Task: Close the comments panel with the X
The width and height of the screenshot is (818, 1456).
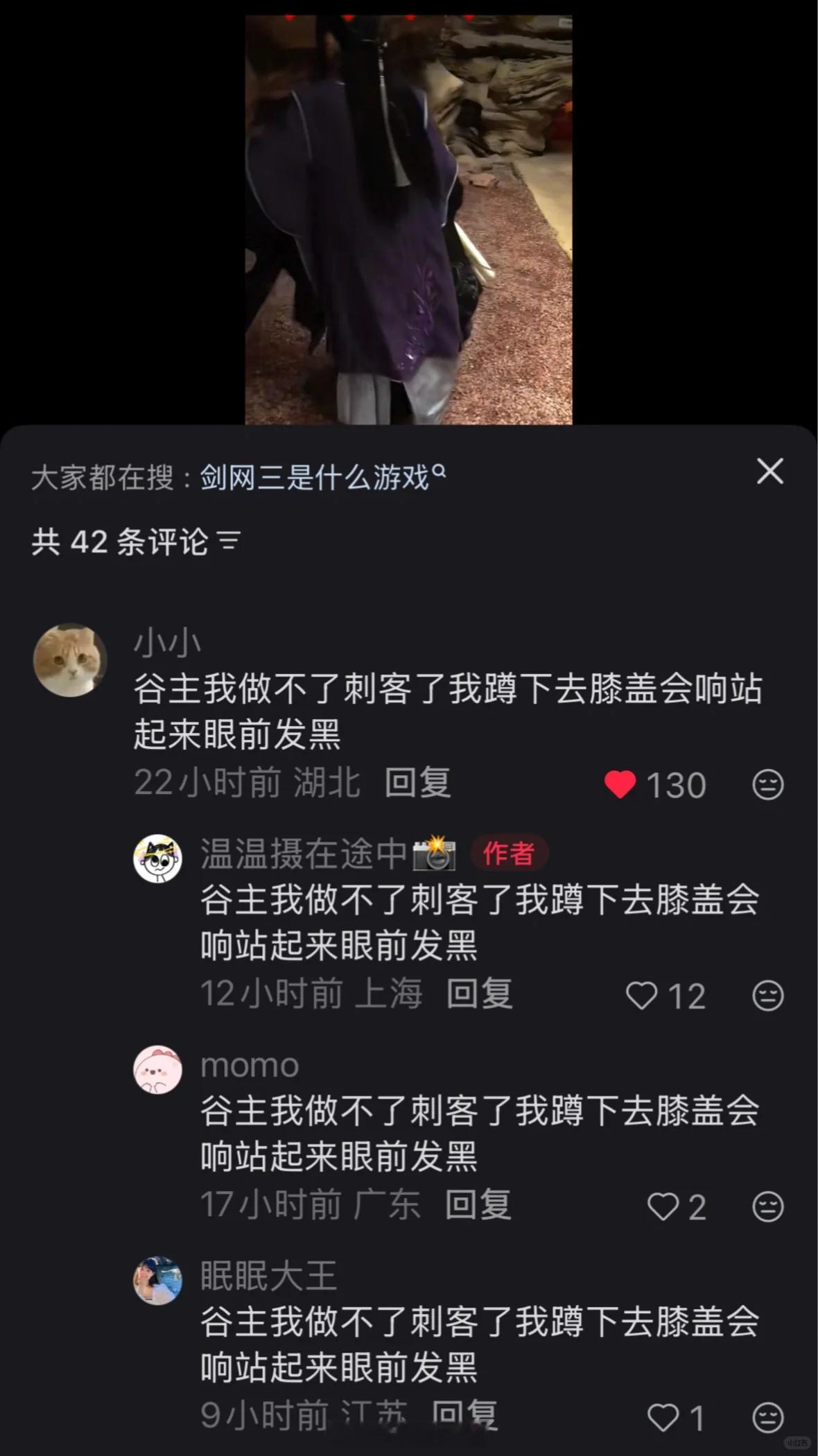Action: click(x=769, y=471)
